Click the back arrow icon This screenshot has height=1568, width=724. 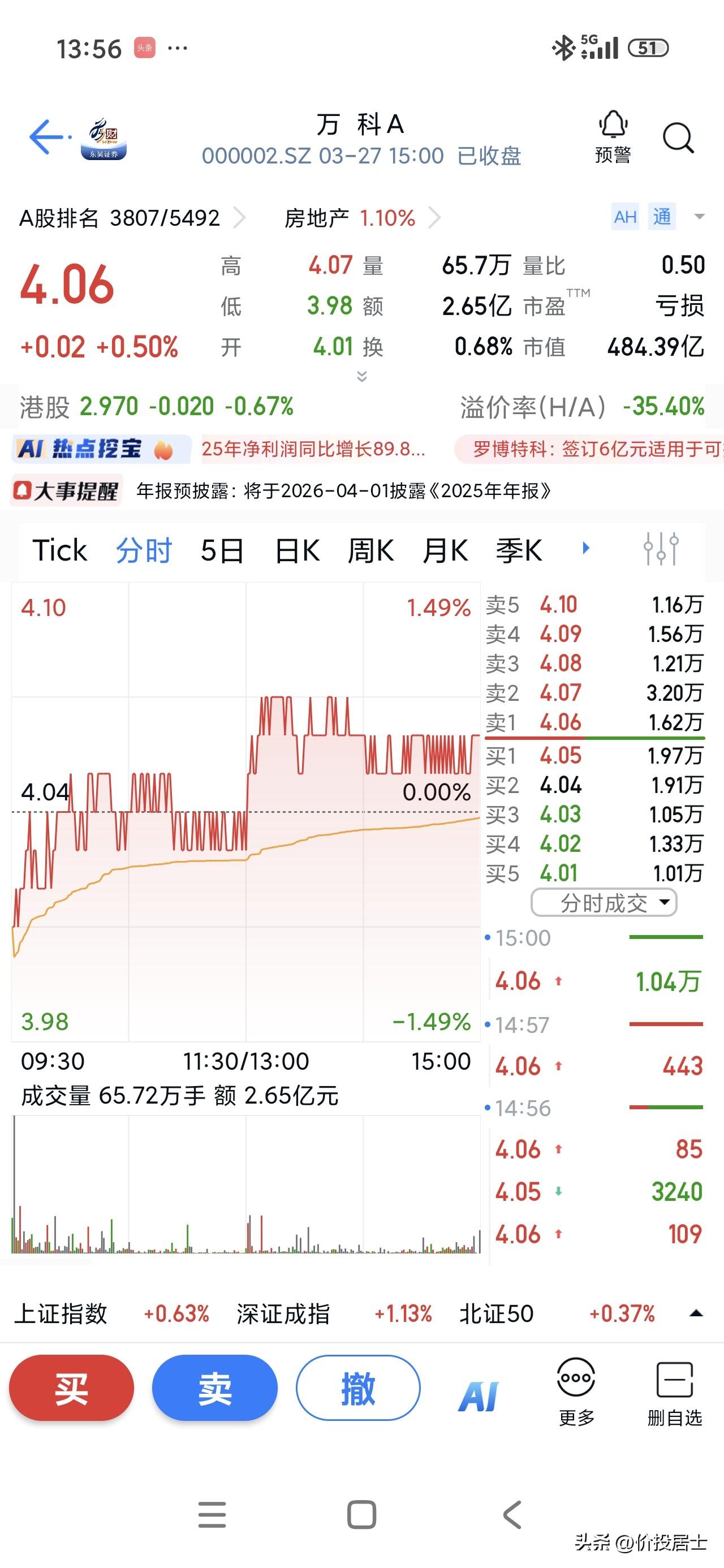click(x=45, y=137)
